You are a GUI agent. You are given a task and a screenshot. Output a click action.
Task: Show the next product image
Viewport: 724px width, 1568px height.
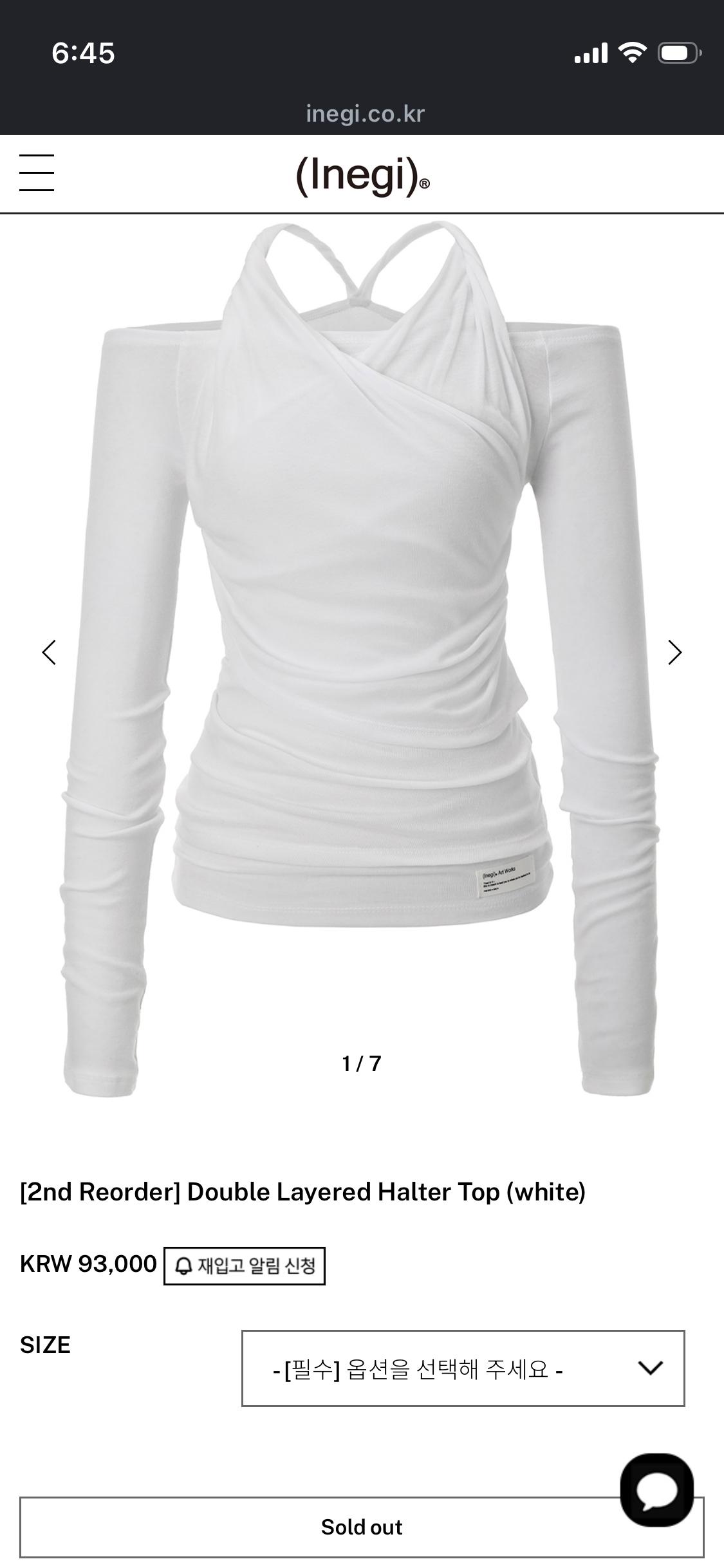[674, 652]
